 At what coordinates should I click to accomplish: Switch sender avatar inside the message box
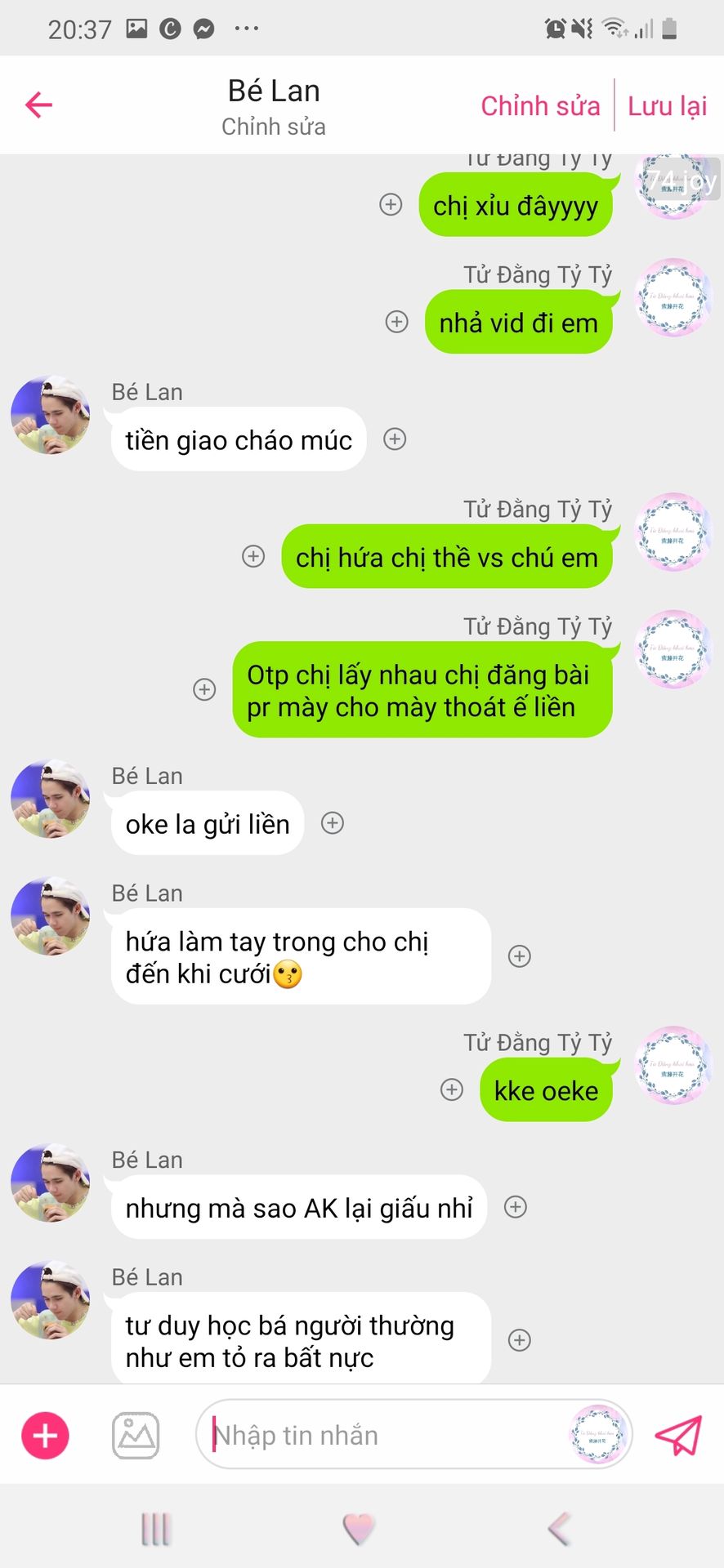coord(597,1435)
